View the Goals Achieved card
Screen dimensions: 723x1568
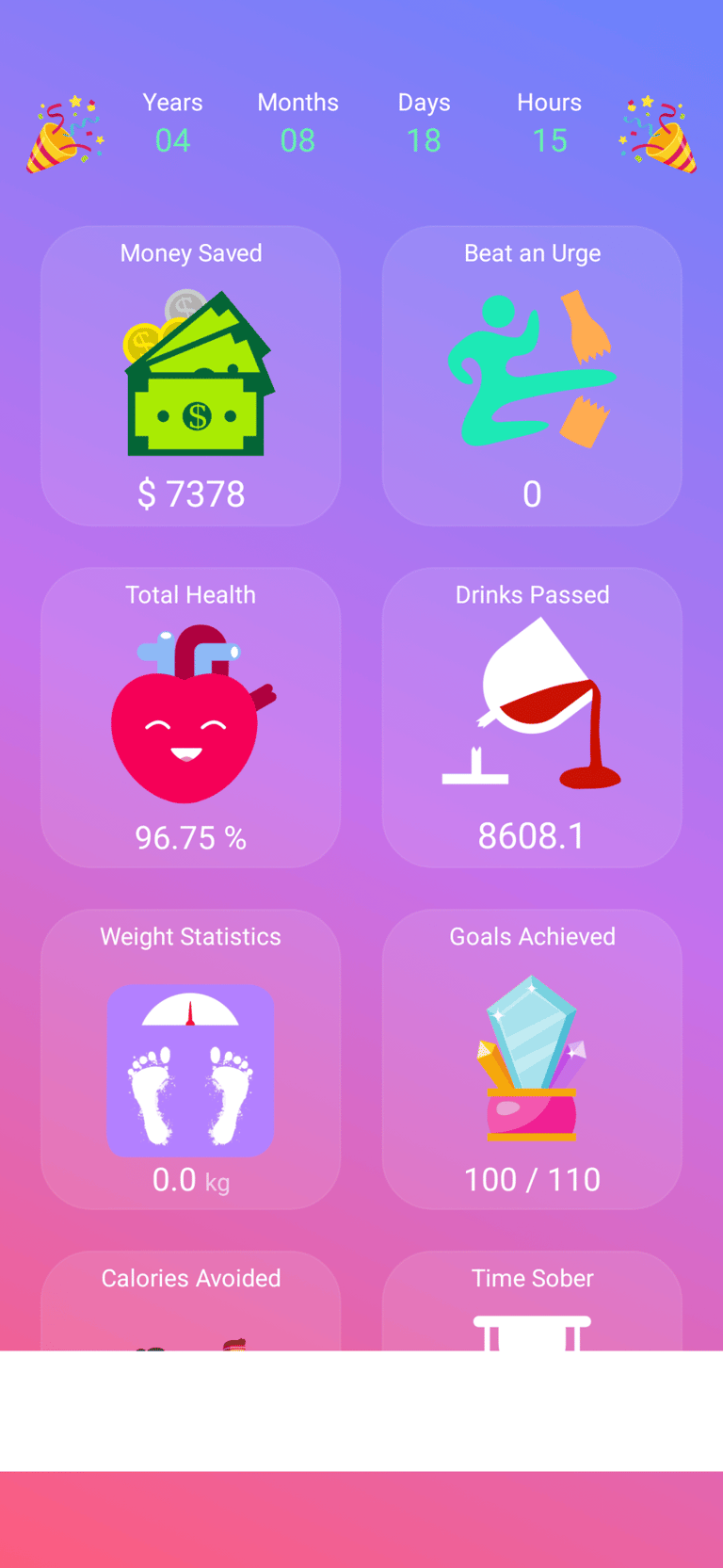[532, 1059]
